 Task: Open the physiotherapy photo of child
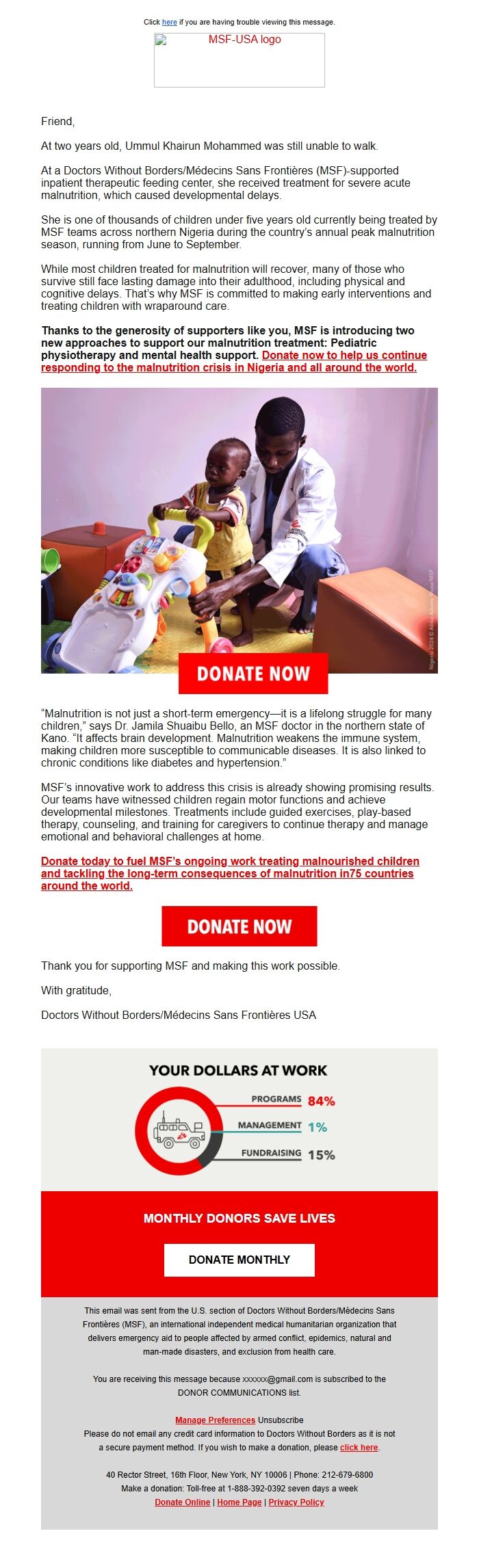tap(239, 520)
